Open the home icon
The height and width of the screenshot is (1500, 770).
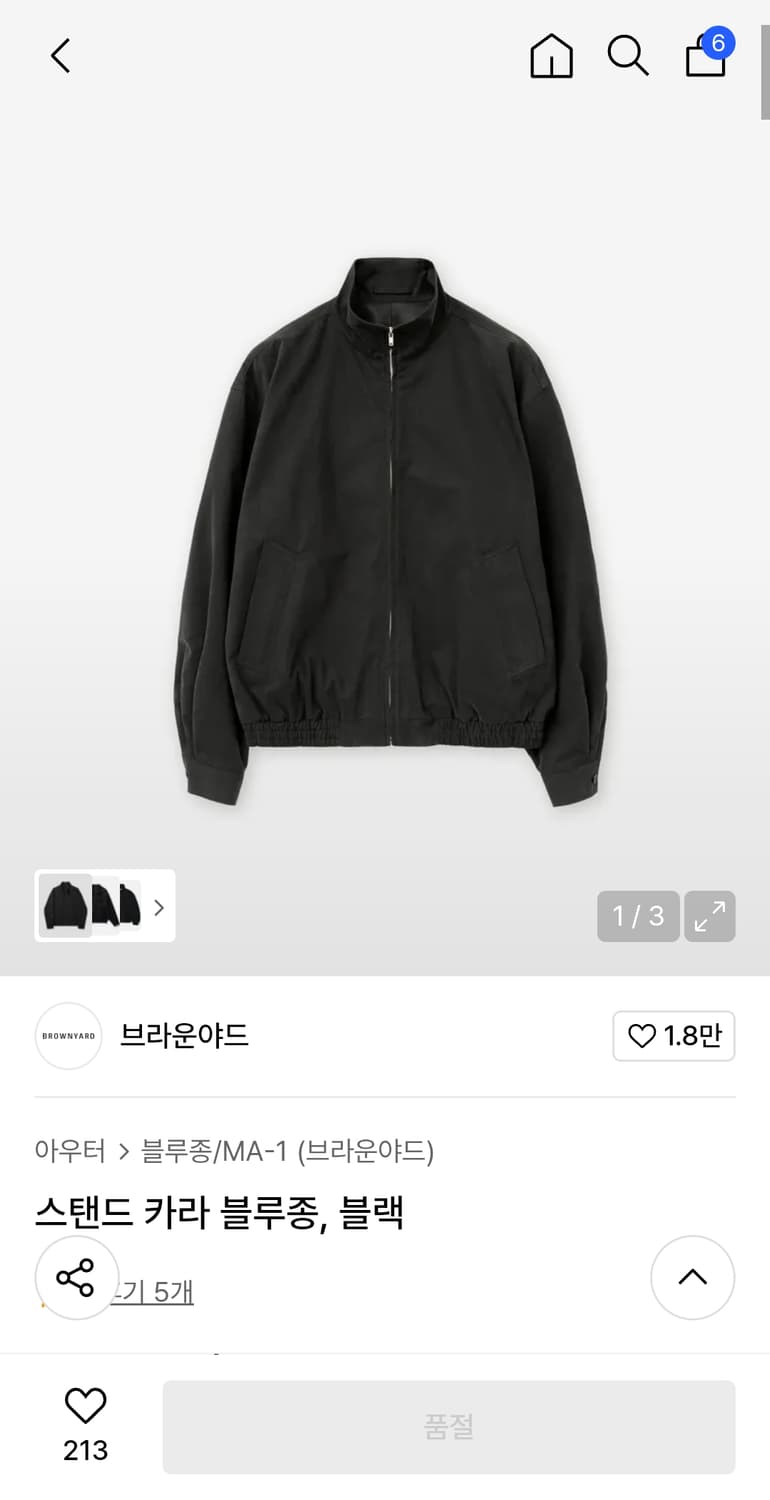pos(551,56)
